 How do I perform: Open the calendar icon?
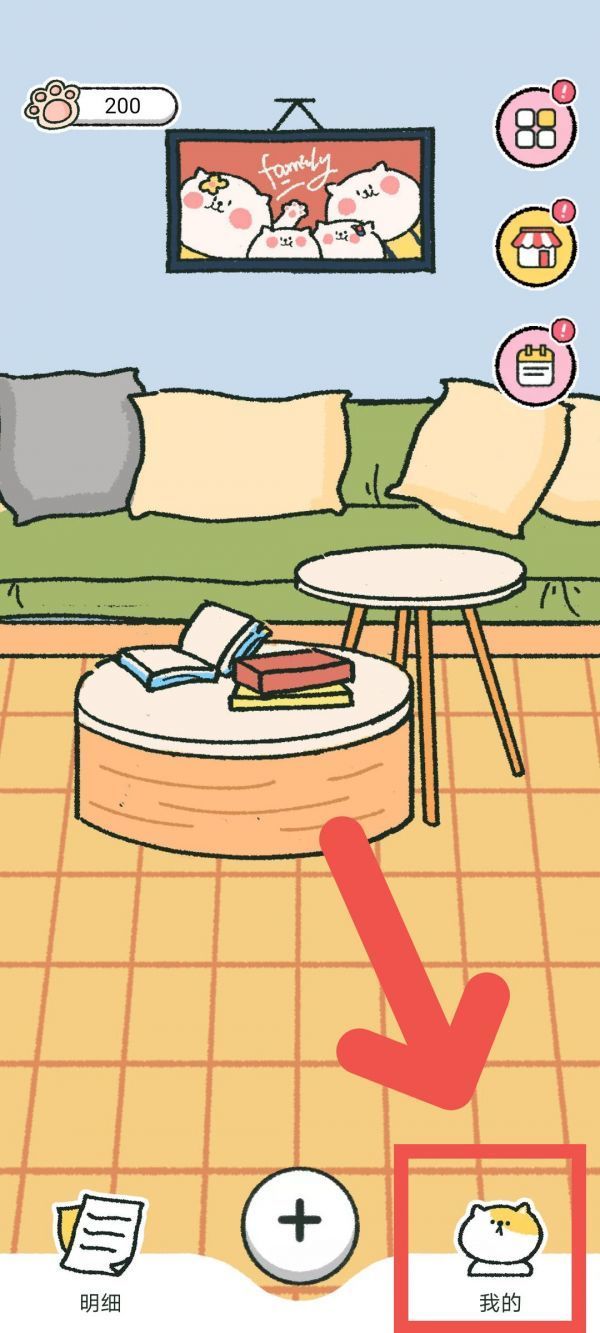click(535, 367)
